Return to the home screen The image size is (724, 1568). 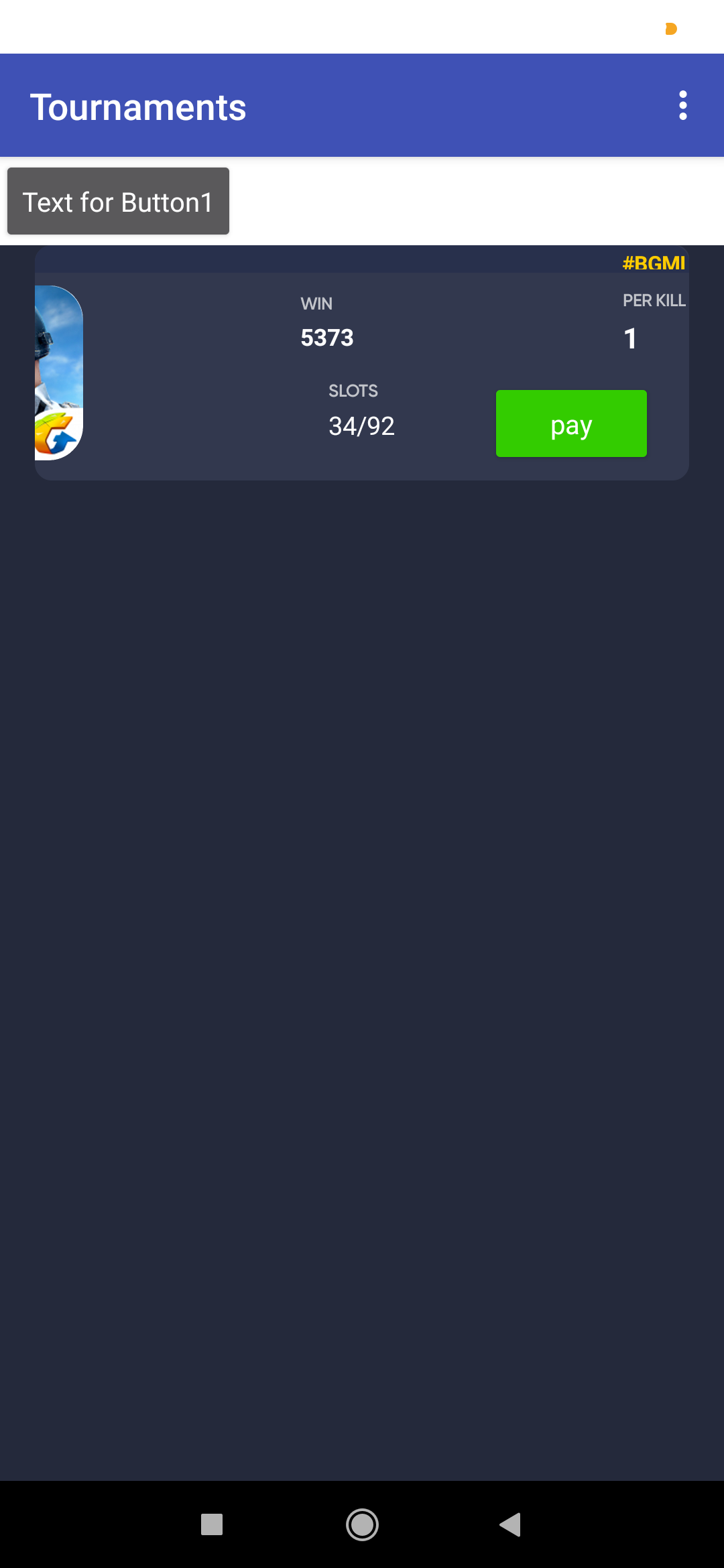click(x=362, y=1524)
